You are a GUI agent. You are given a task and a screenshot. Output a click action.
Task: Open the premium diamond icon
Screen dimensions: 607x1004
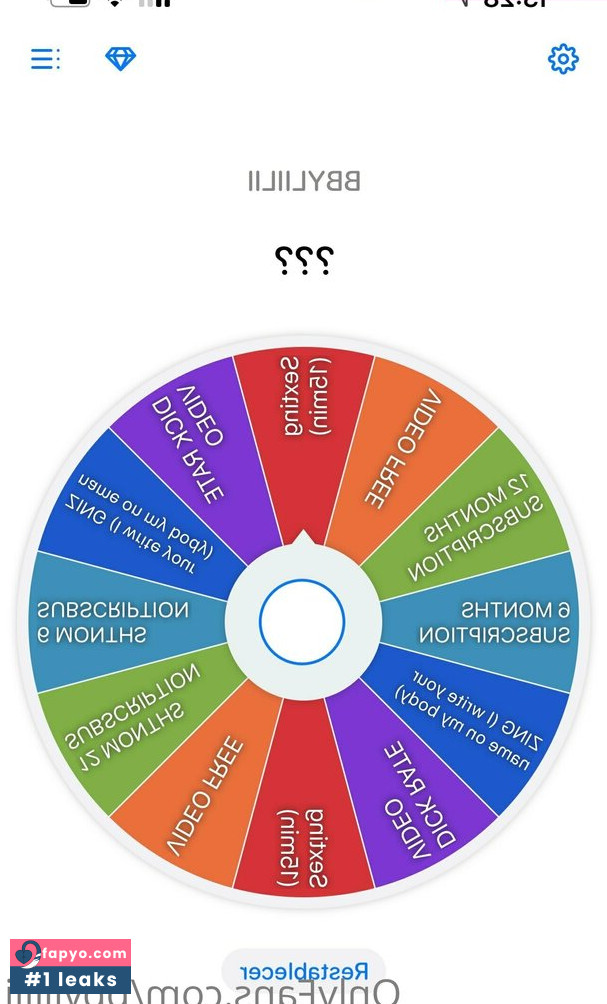120,59
